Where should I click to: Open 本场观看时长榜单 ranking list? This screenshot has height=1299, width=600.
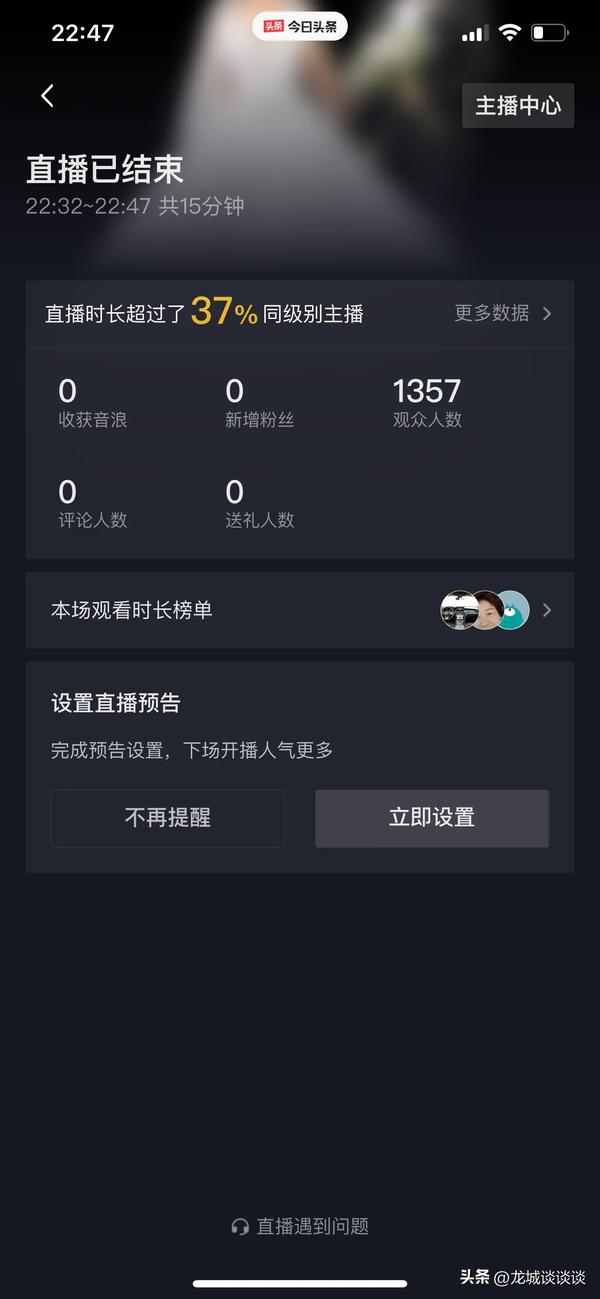(x=299, y=610)
